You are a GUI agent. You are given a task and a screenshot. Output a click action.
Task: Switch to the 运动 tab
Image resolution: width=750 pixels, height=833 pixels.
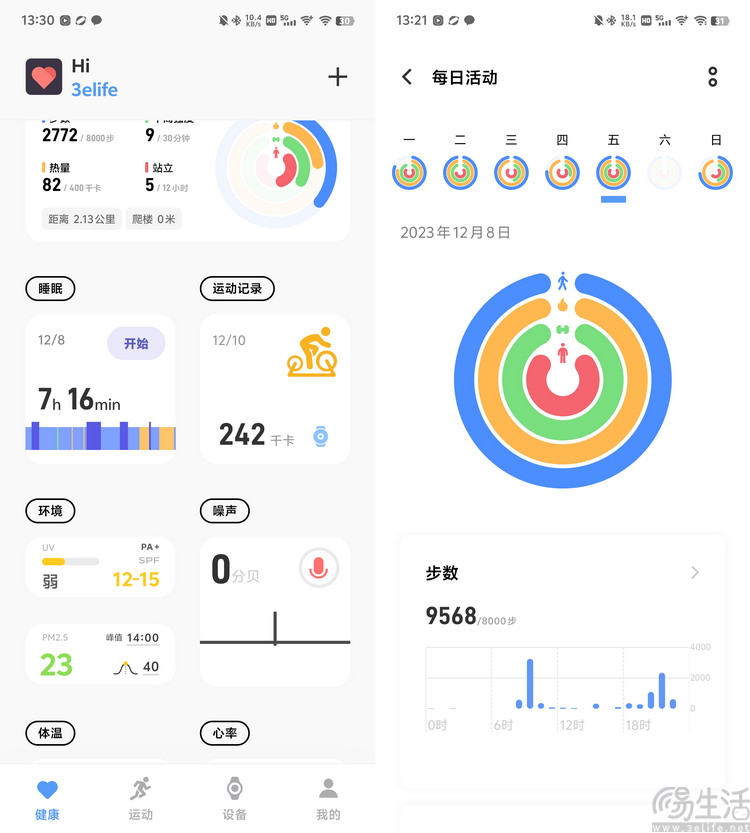click(x=141, y=798)
